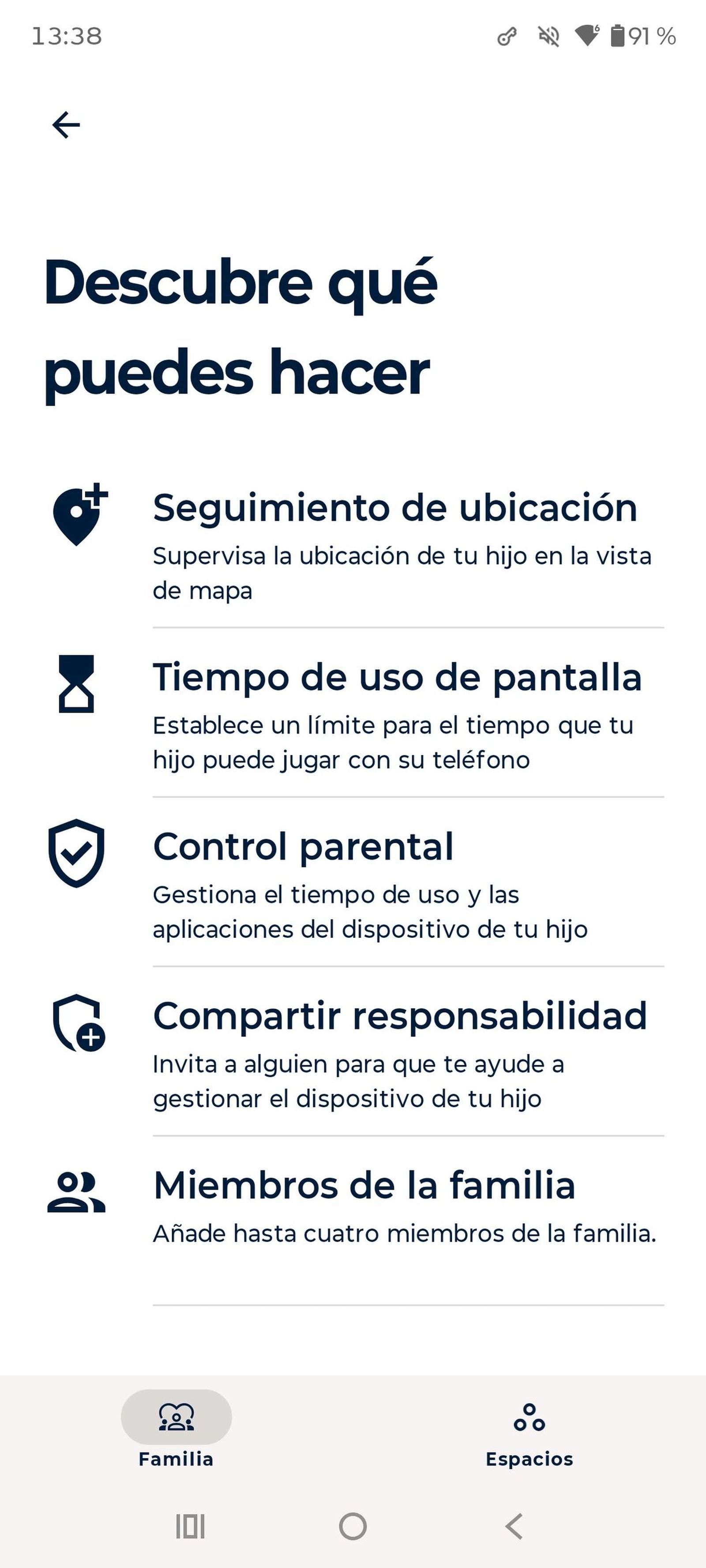Go back using the top arrow
The height and width of the screenshot is (1568, 706).
pyautogui.click(x=66, y=125)
